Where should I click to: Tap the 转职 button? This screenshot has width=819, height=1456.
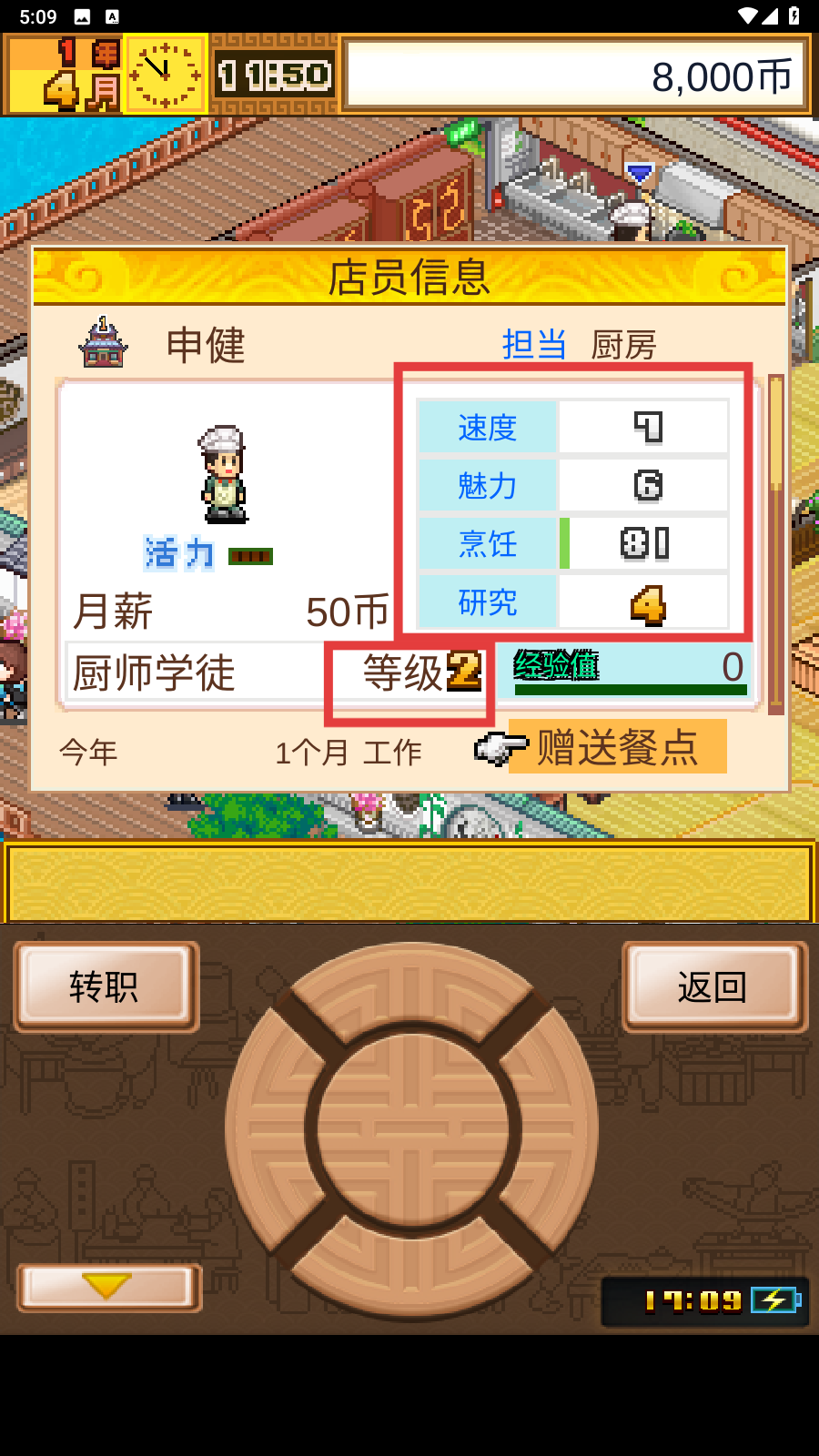[106, 986]
